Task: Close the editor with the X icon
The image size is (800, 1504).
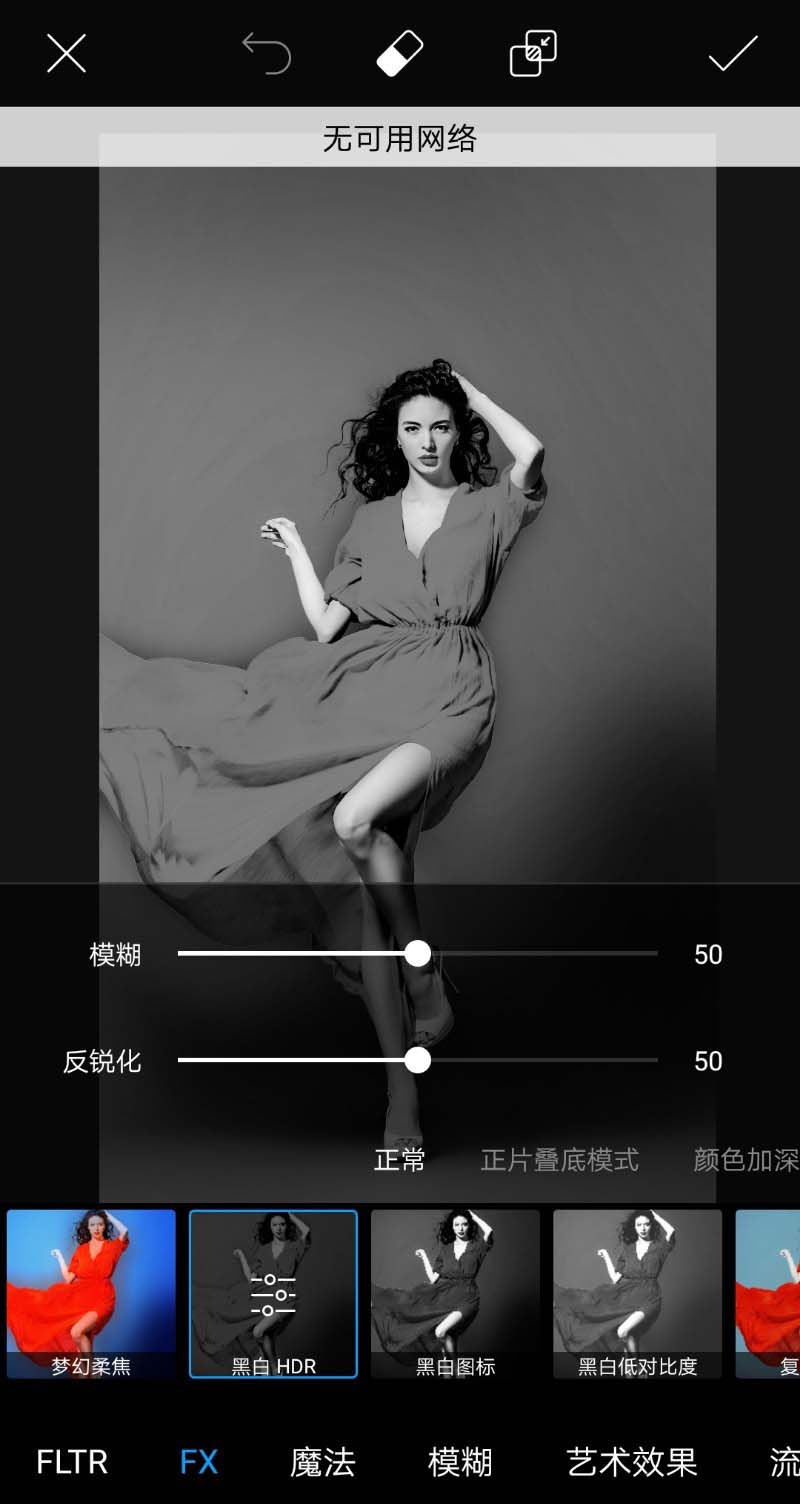Action: coord(66,53)
